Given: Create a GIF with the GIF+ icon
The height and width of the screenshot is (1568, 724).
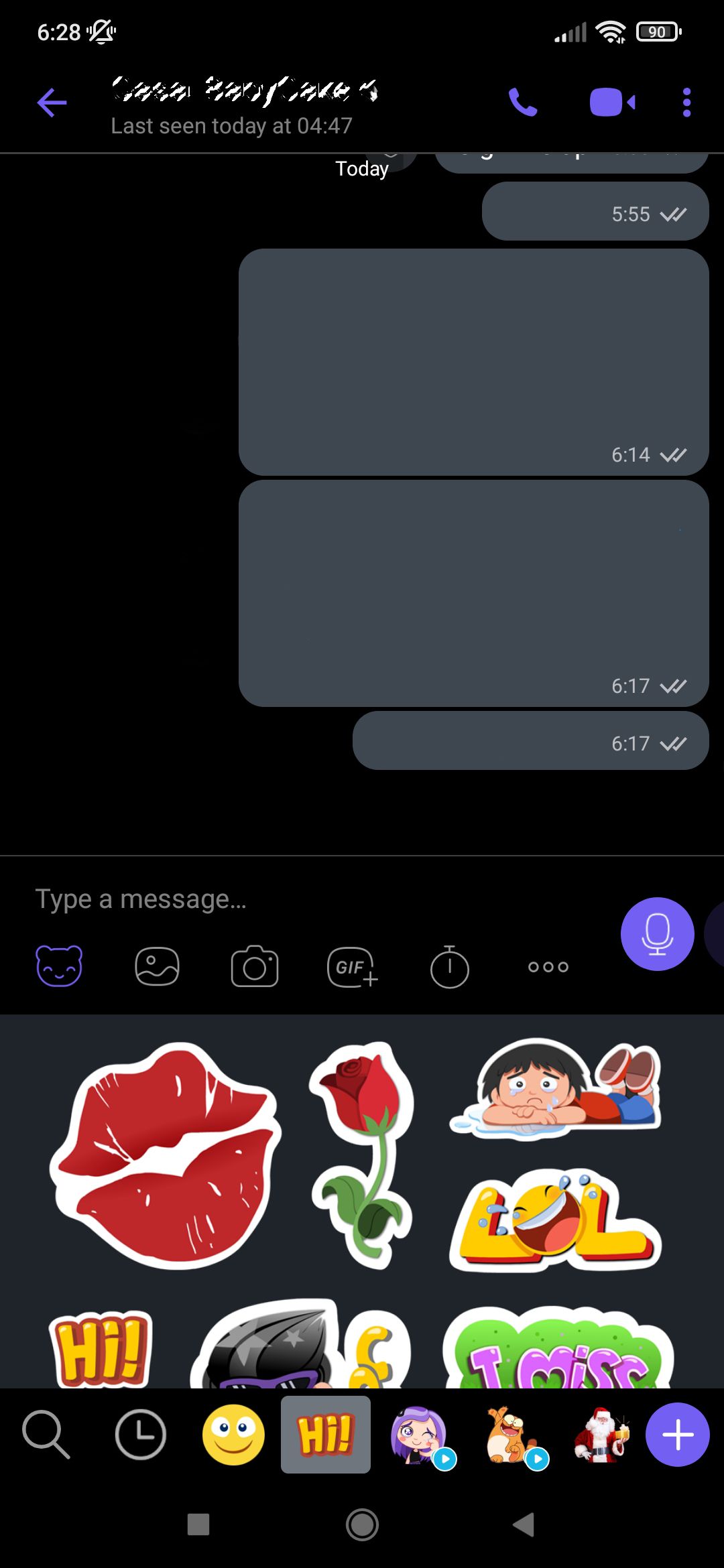Looking at the screenshot, I should [x=351, y=966].
